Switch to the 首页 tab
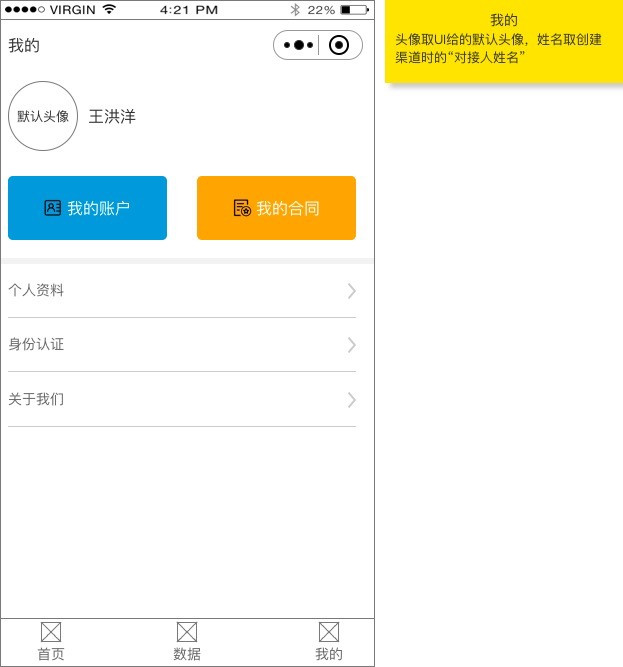The width and height of the screenshot is (623, 667). (51, 641)
